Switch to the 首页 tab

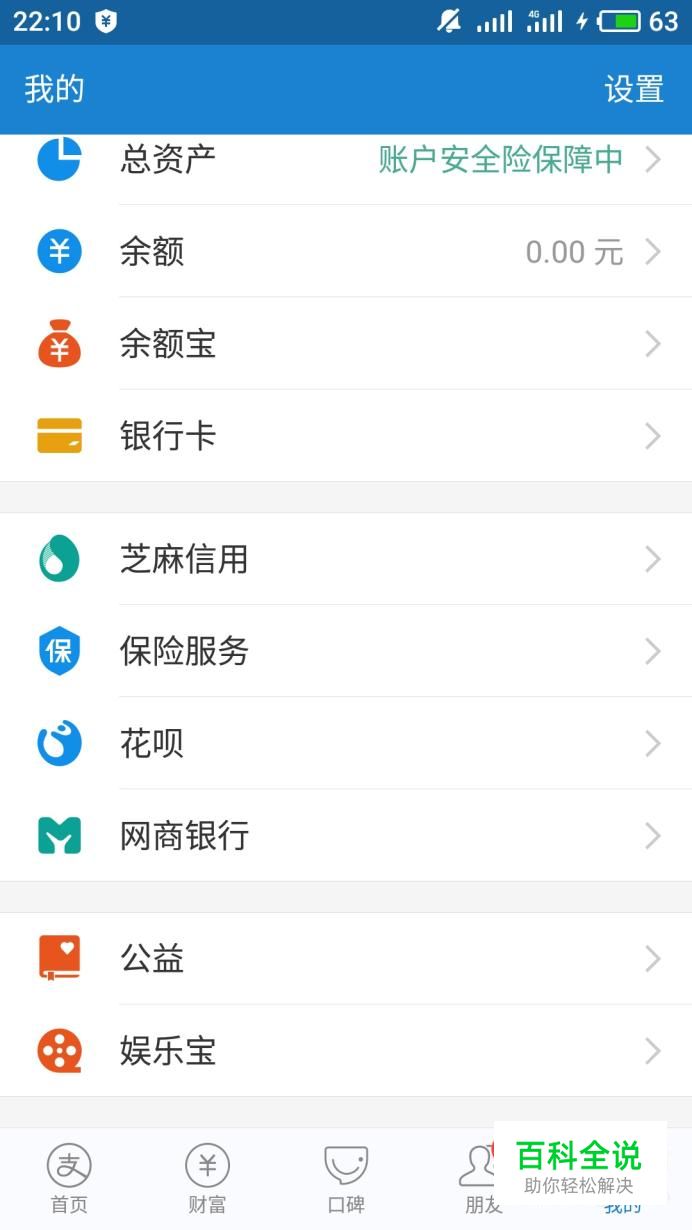pyautogui.click(x=69, y=1178)
